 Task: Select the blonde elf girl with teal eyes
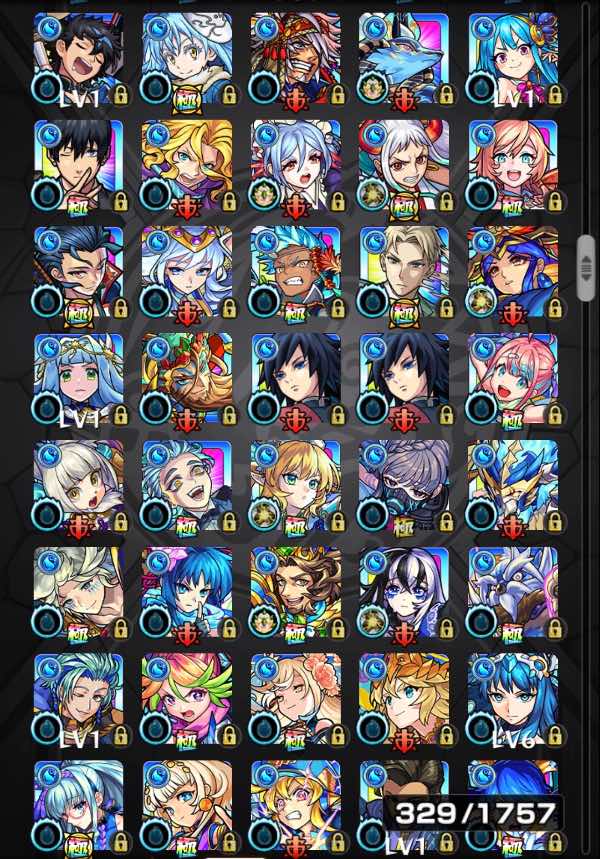pyautogui.click(x=296, y=486)
